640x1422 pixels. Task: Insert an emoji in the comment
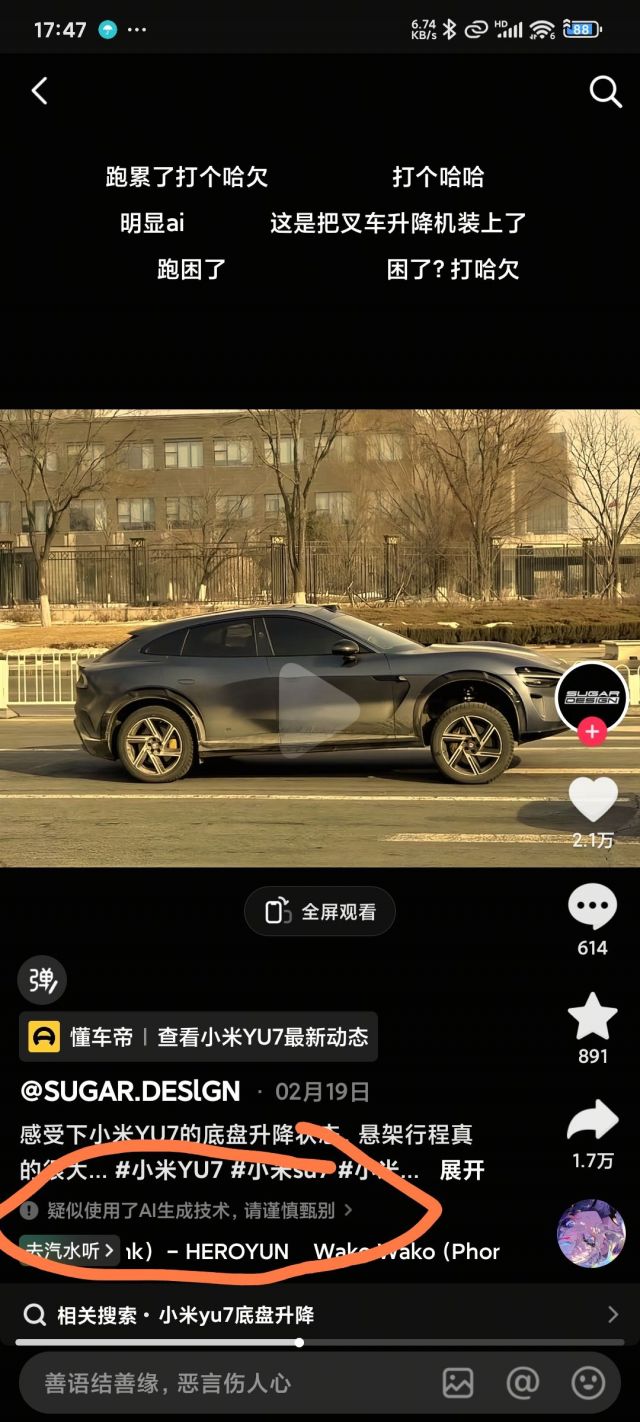pyautogui.click(x=588, y=1383)
